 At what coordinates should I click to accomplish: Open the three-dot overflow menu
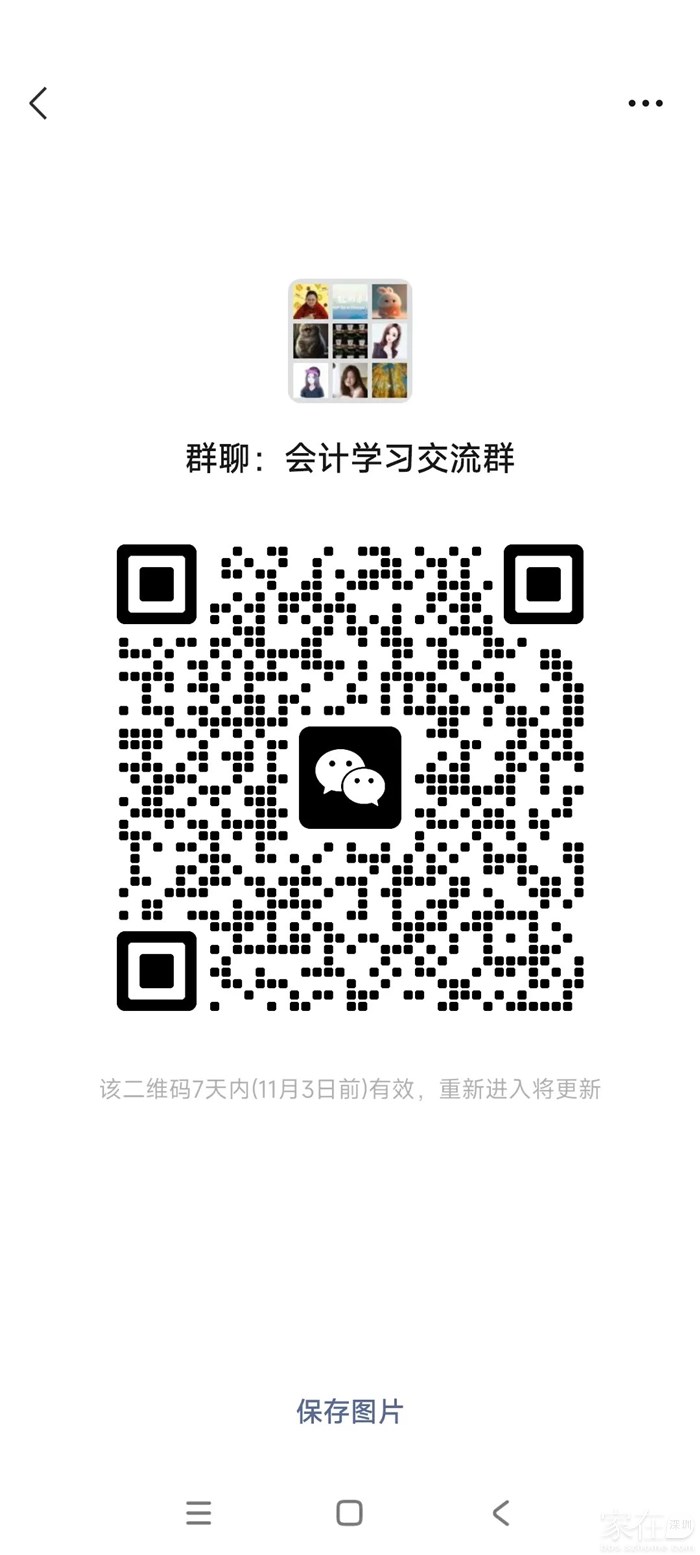pyautogui.click(x=645, y=103)
